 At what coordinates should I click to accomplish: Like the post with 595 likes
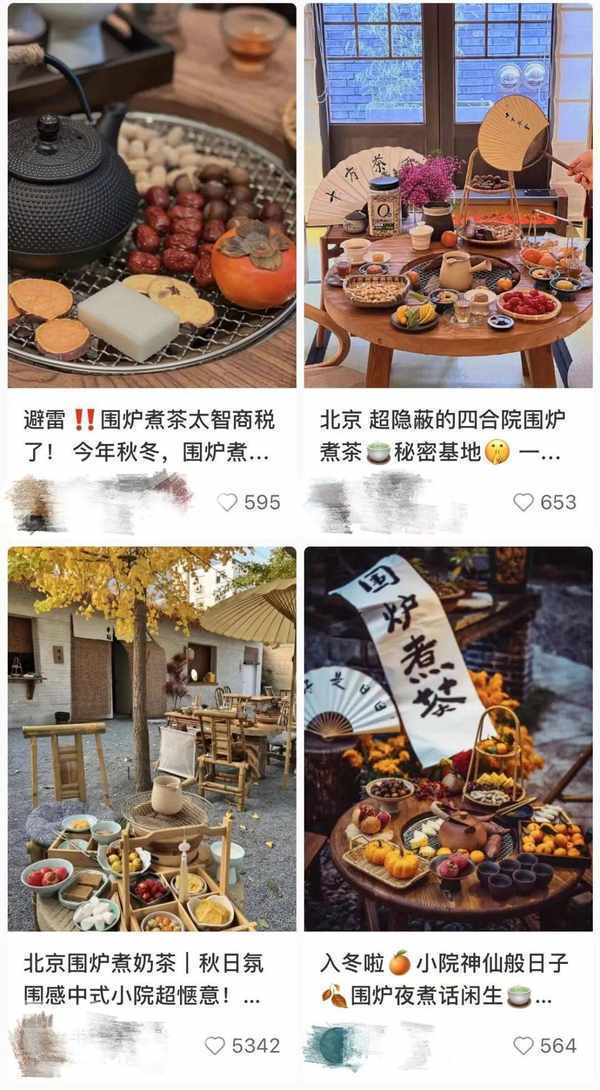228,502
